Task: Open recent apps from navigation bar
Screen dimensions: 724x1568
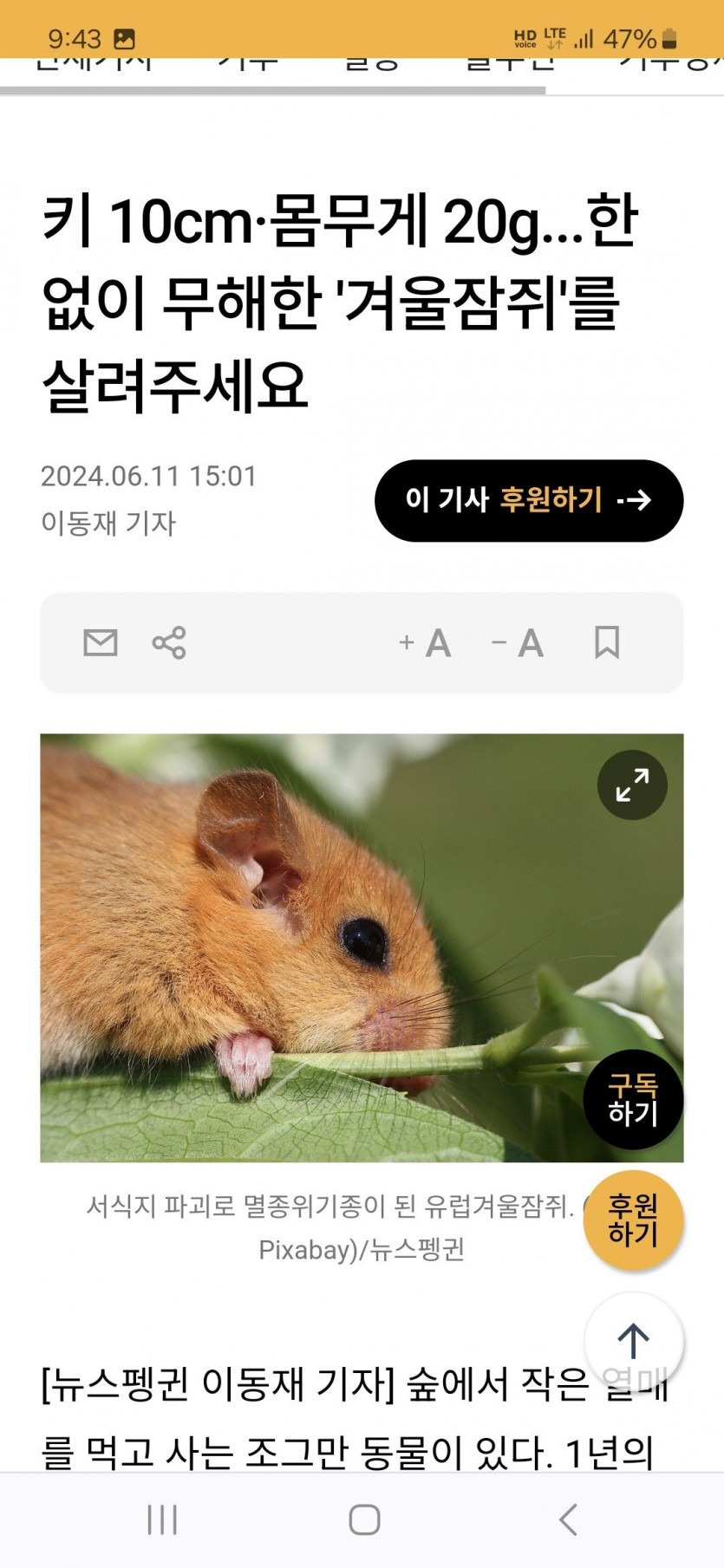Action: tap(162, 1519)
